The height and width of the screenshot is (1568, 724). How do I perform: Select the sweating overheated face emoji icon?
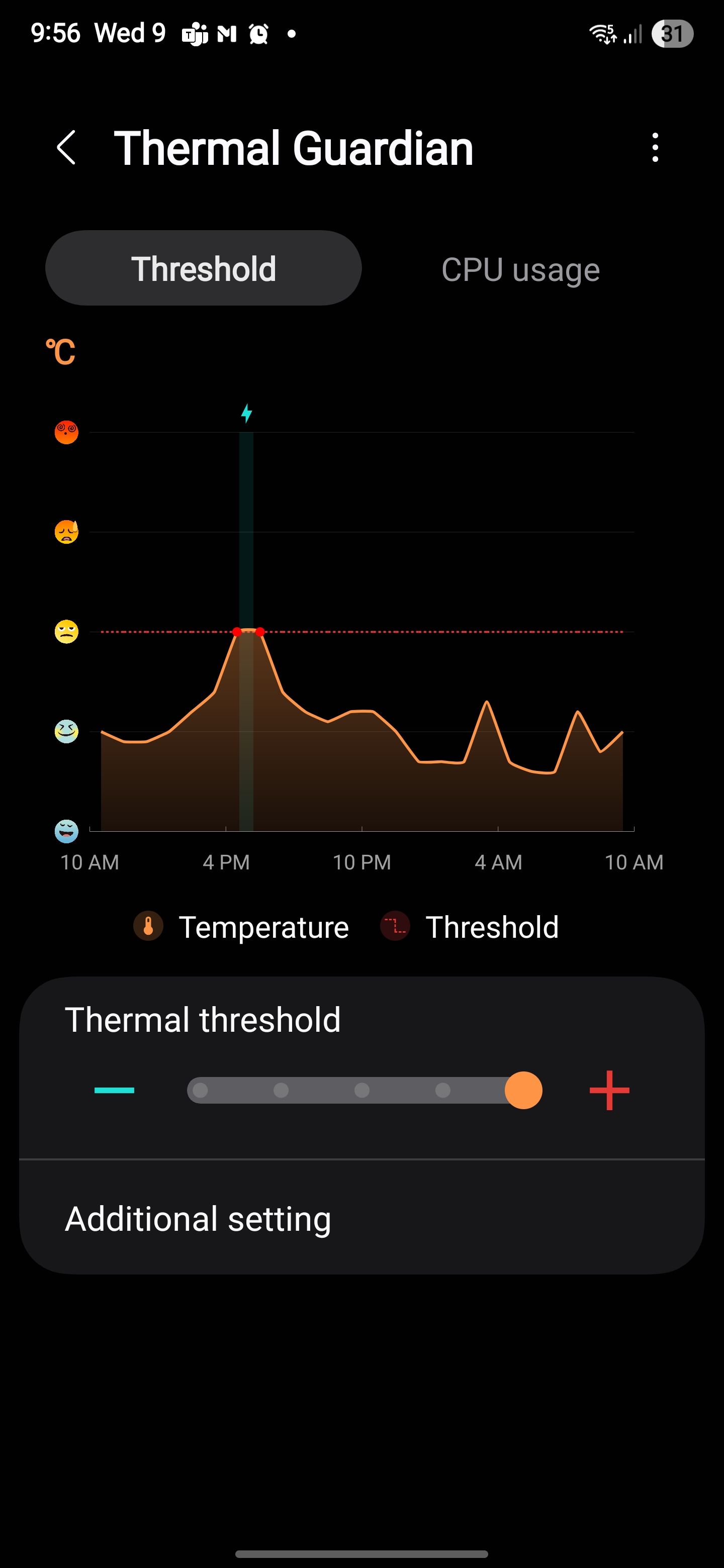pyautogui.click(x=66, y=533)
